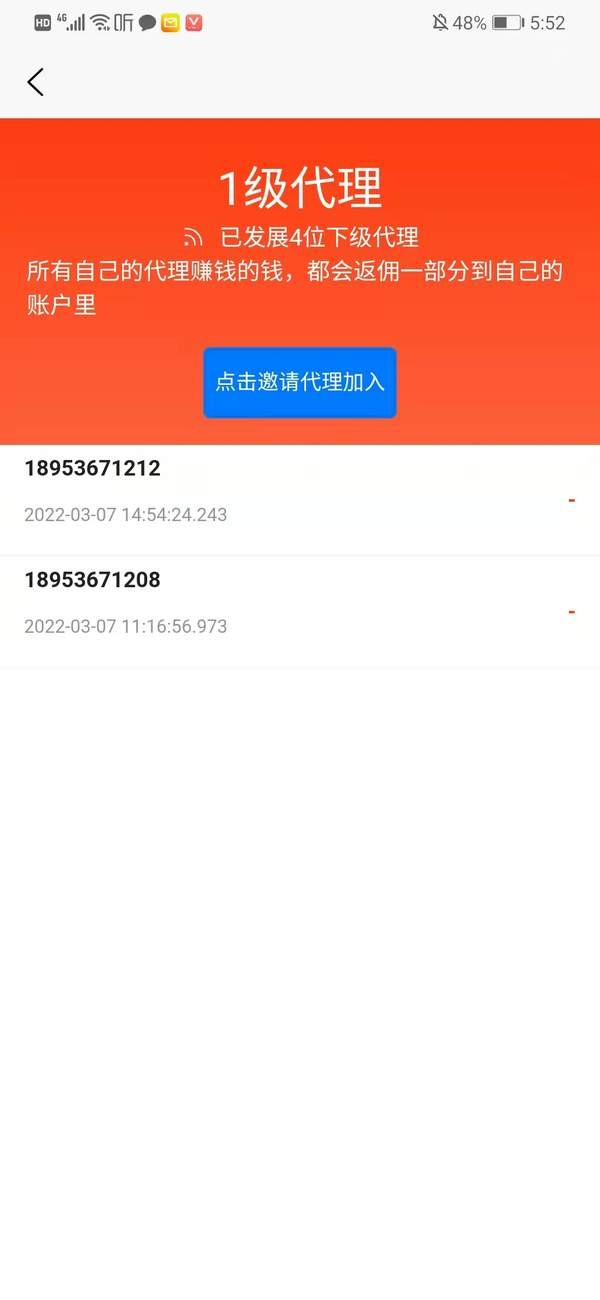600x1300 pixels.
Task: Open the agent entry 18953671208
Action: pyautogui.click(x=300, y=610)
